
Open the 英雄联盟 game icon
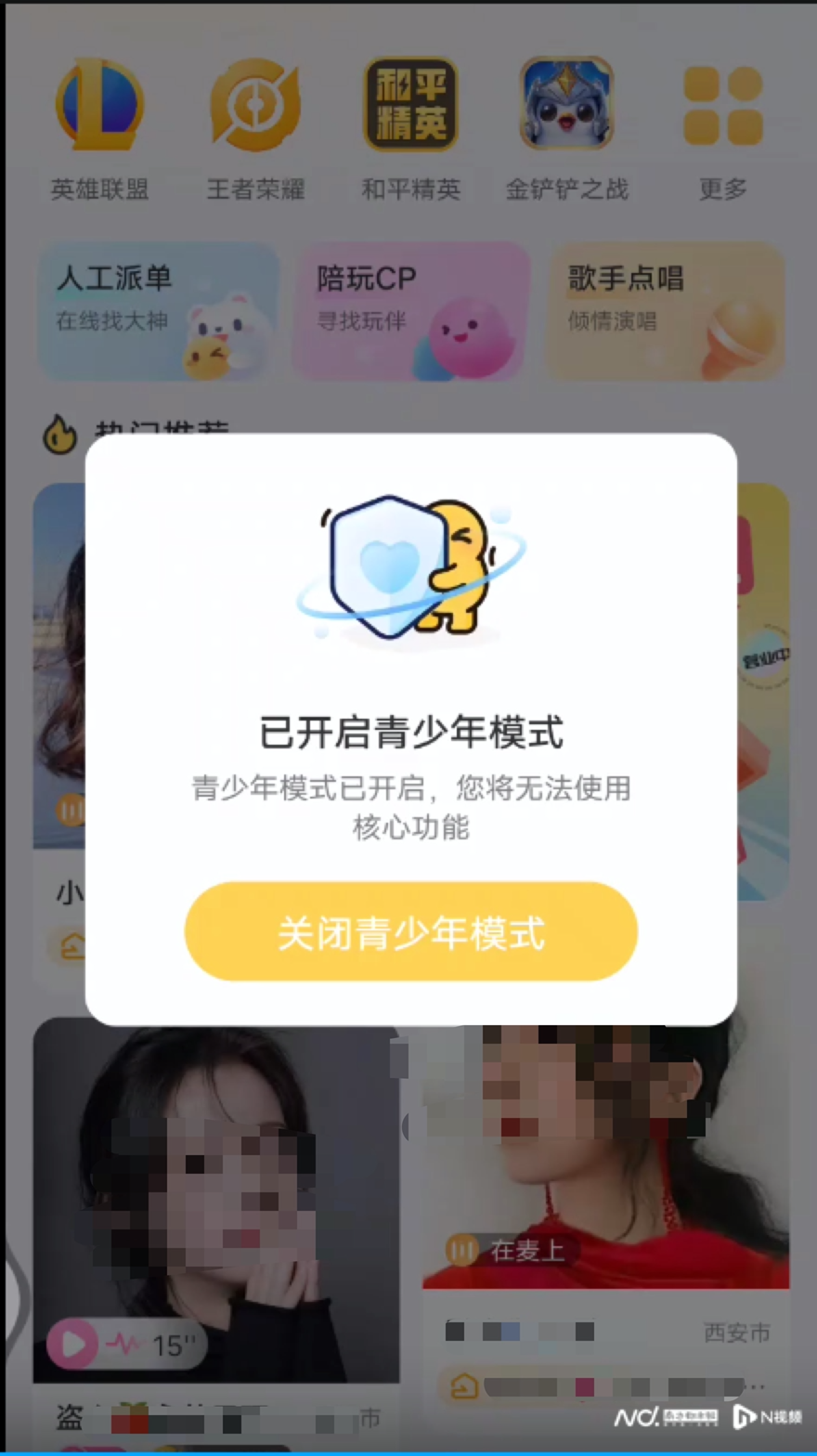100,102
